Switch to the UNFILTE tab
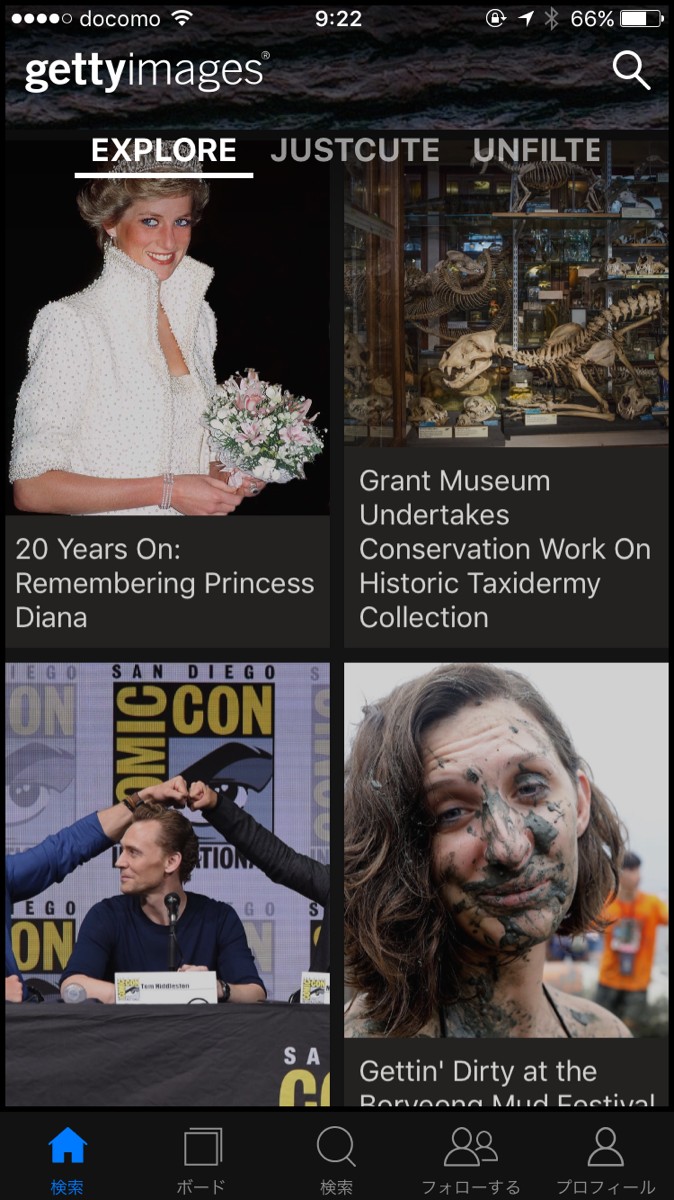The image size is (674, 1200). tap(537, 151)
